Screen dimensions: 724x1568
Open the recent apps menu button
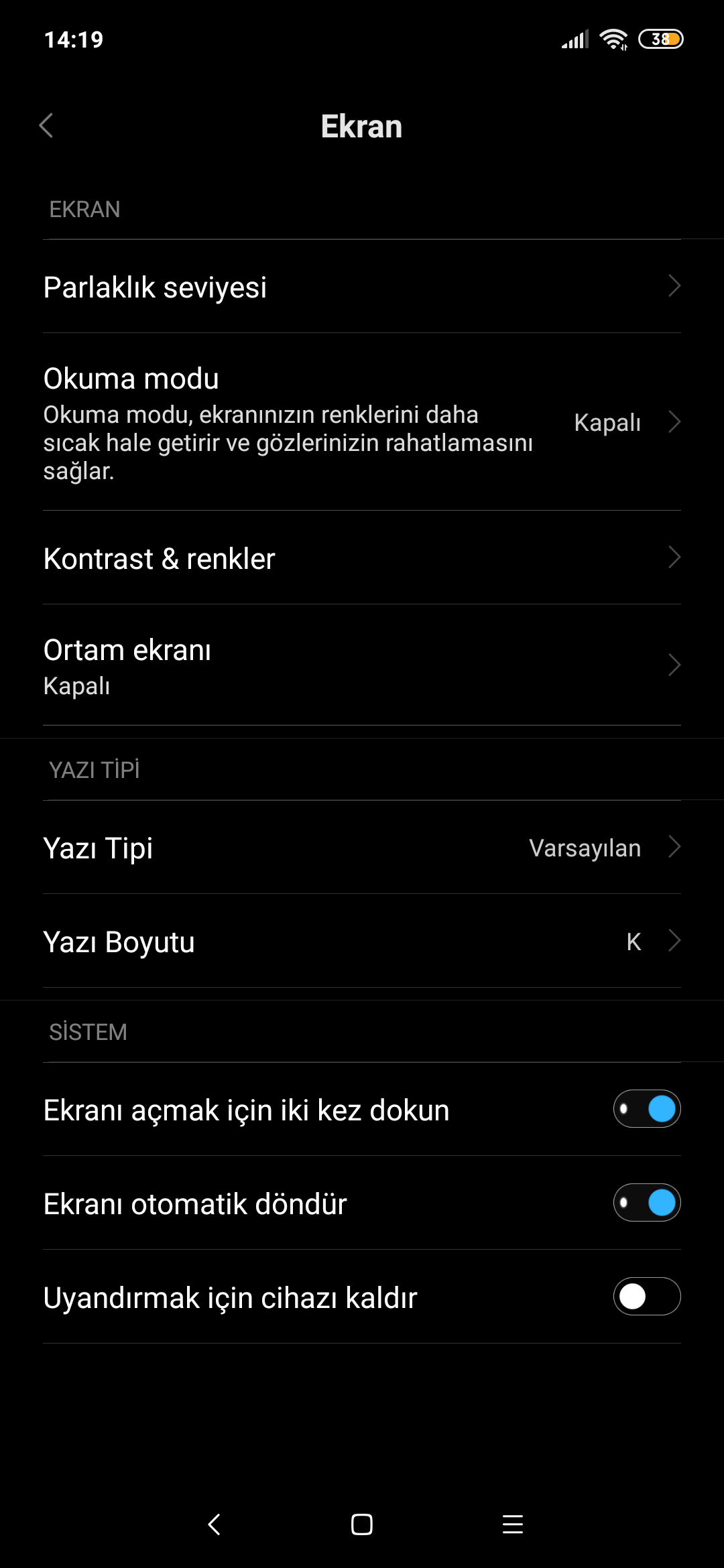coord(513,1524)
